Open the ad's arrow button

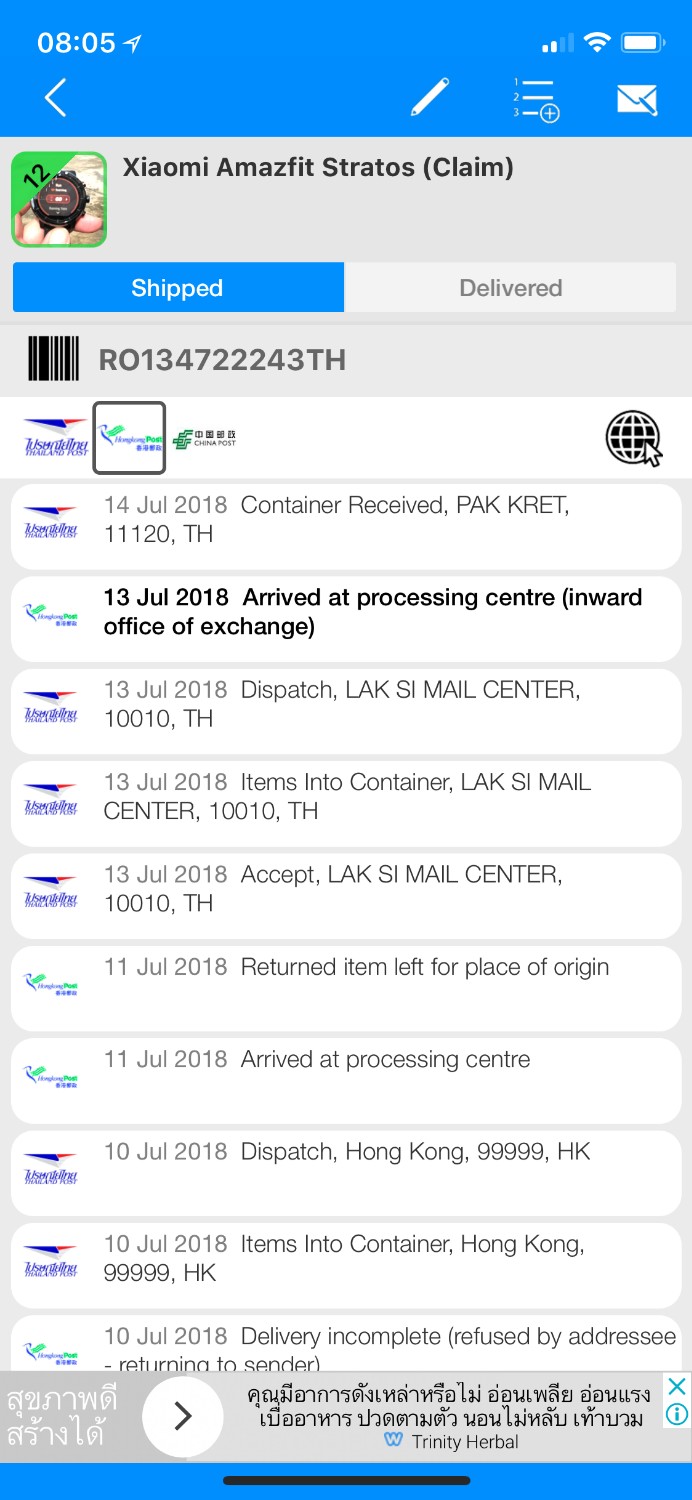pyautogui.click(x=182, y=1415)
